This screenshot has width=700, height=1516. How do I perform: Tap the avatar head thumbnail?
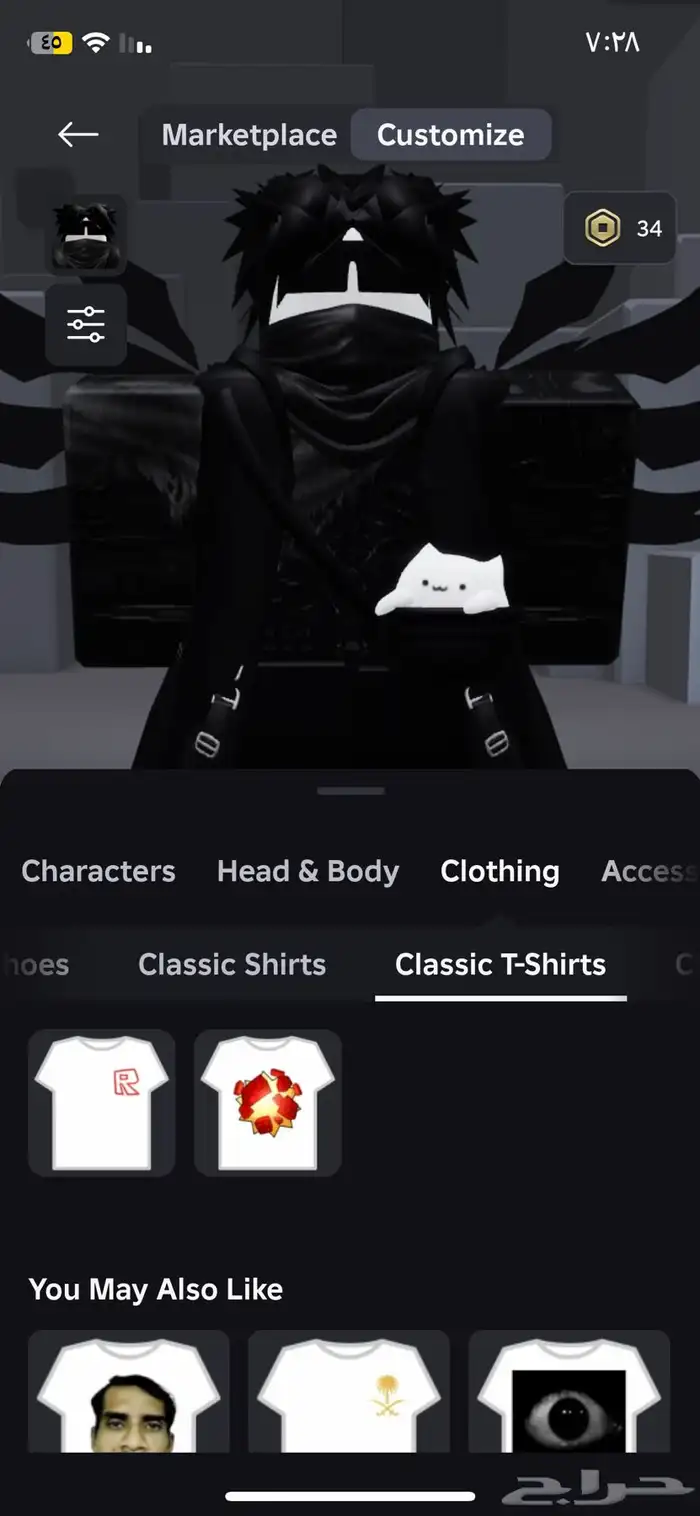click(x=85, y=234)
